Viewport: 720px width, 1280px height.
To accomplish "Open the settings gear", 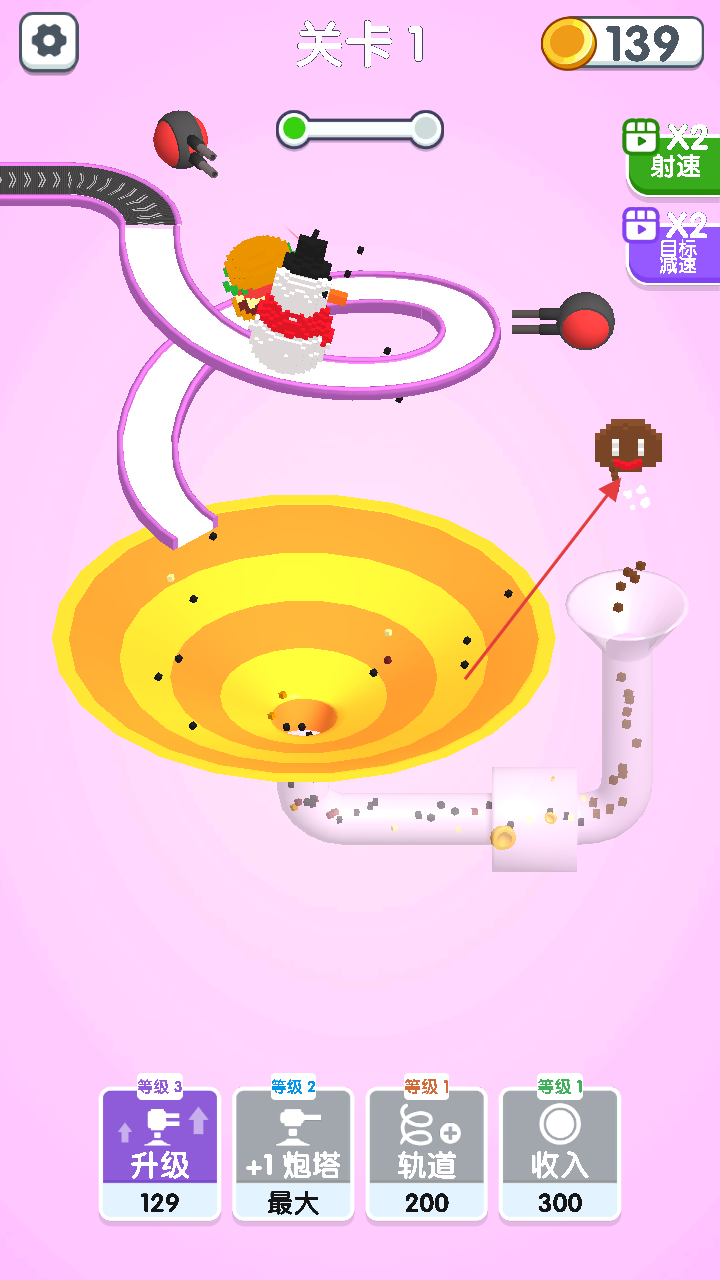I will pyautogui.click(x=48, y=42).
